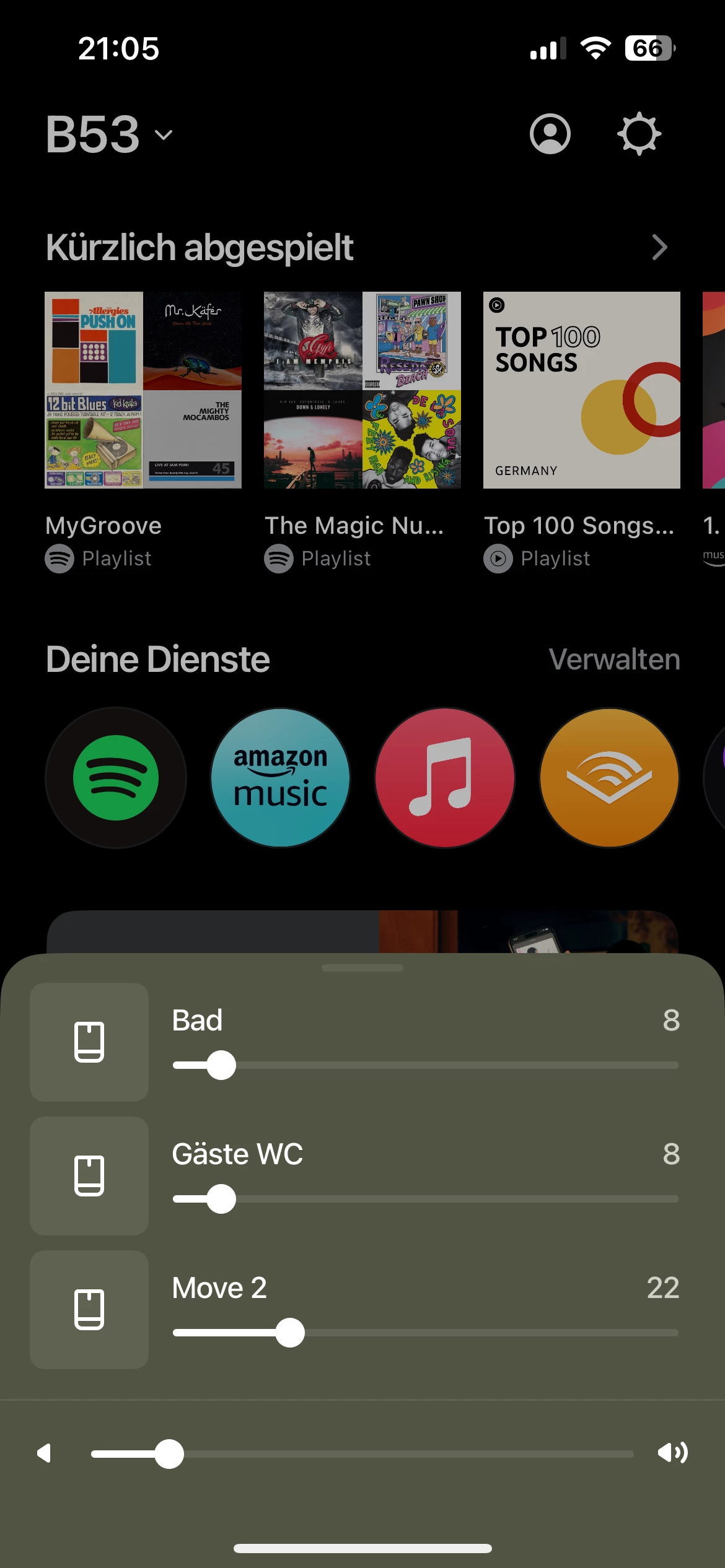Viewport: 725px width, 1568px height.
Task: Open the settings gear
Action: click(639, 134)
